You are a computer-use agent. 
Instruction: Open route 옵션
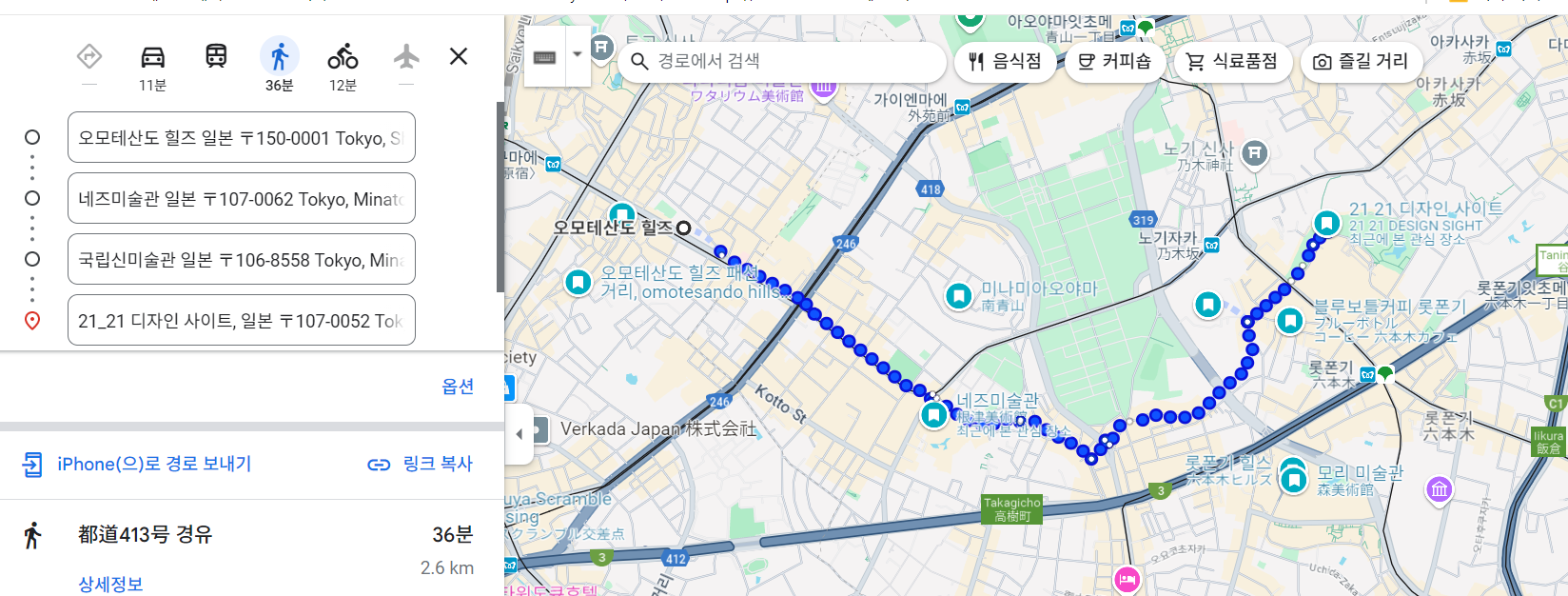[458, 387]
